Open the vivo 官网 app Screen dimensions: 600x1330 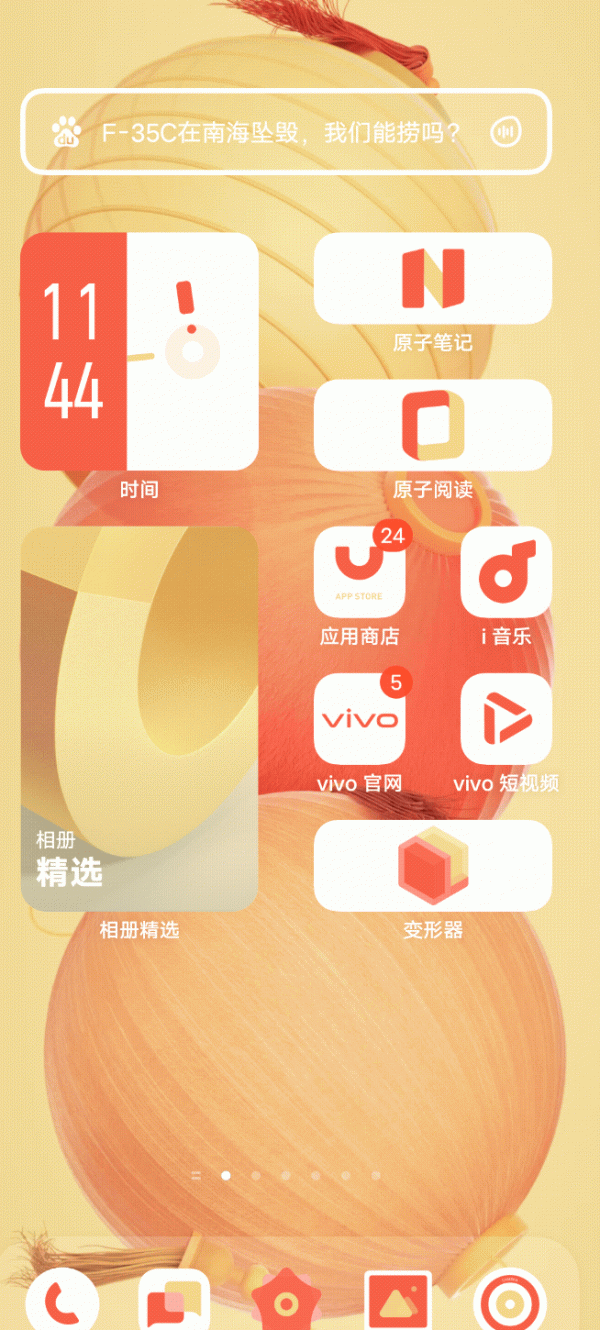click(359, 718)
